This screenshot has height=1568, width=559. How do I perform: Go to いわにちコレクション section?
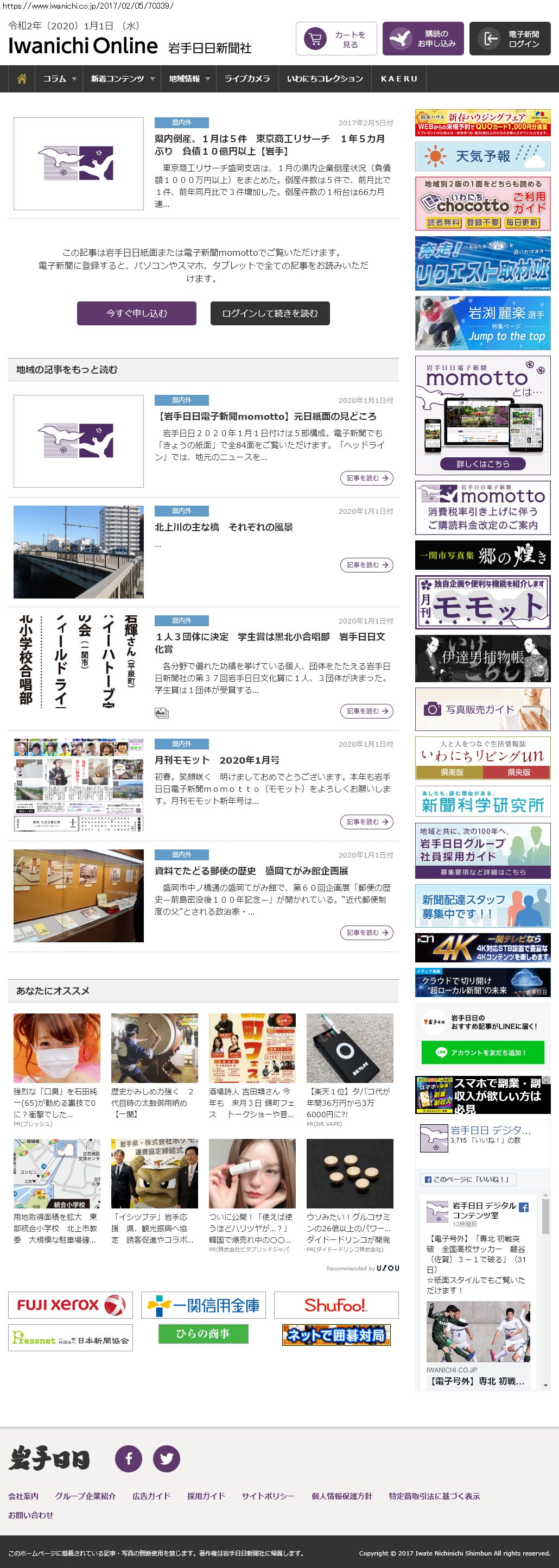tap(325, 79)
